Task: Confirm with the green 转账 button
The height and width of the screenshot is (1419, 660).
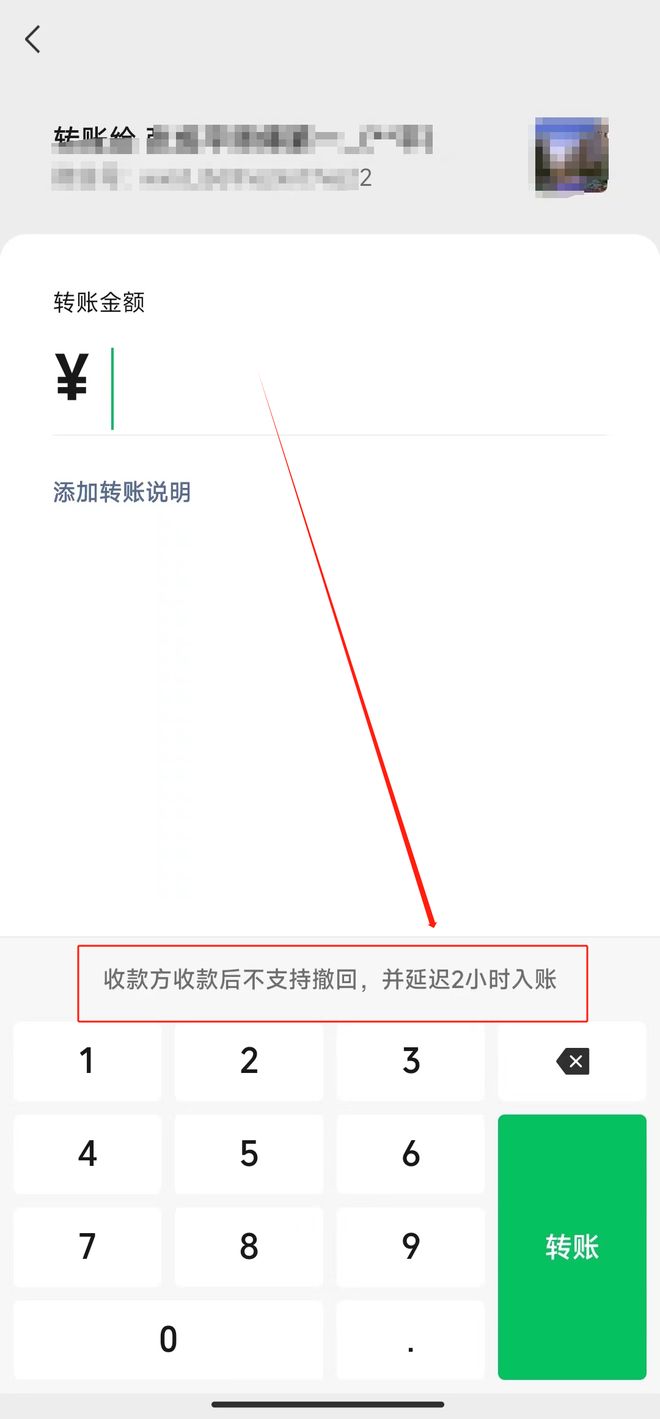Action: [x=573, y=1247]
